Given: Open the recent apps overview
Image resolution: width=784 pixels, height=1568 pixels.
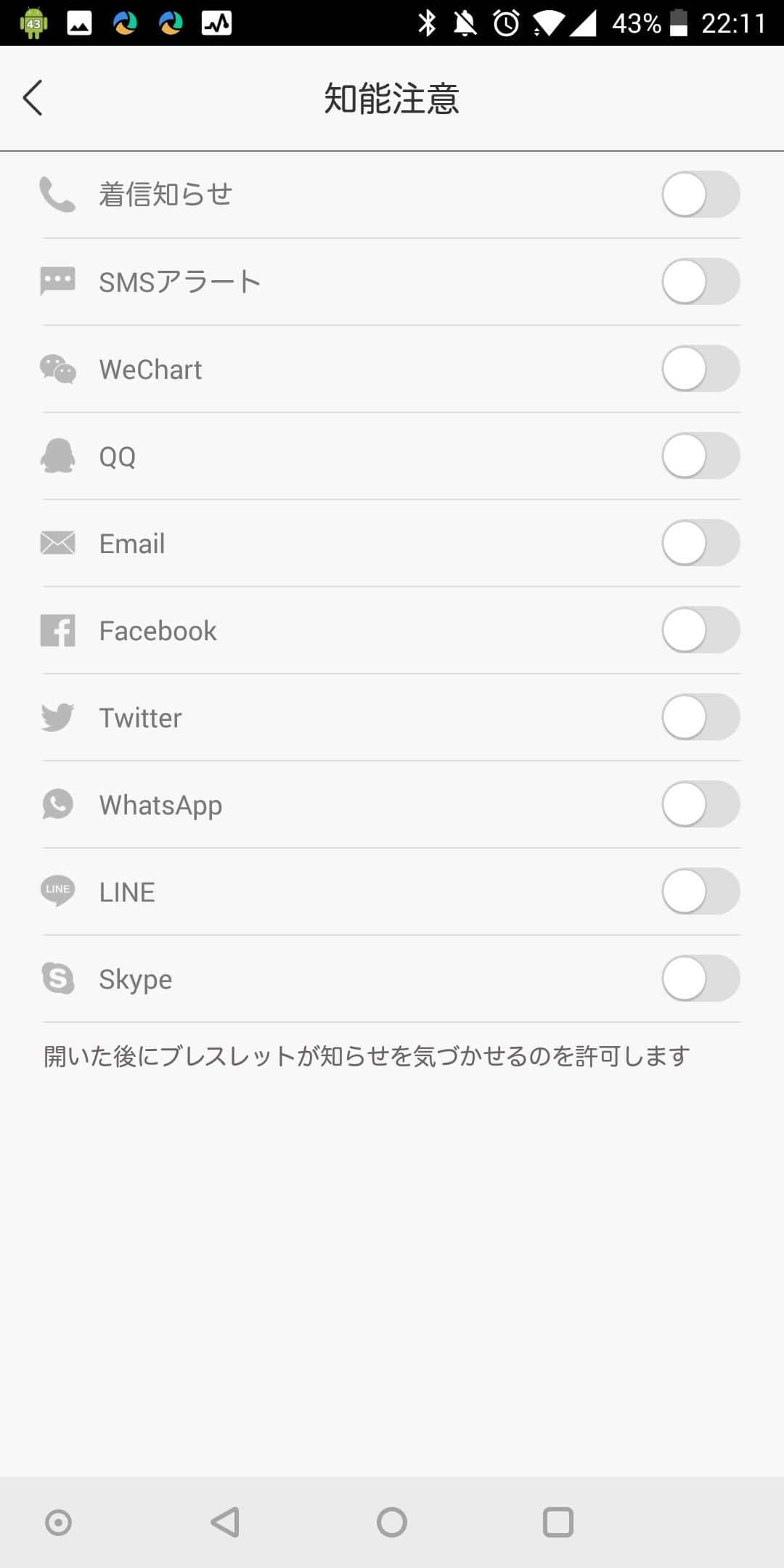Looking at the screenshot, I should coord(558,1522).
